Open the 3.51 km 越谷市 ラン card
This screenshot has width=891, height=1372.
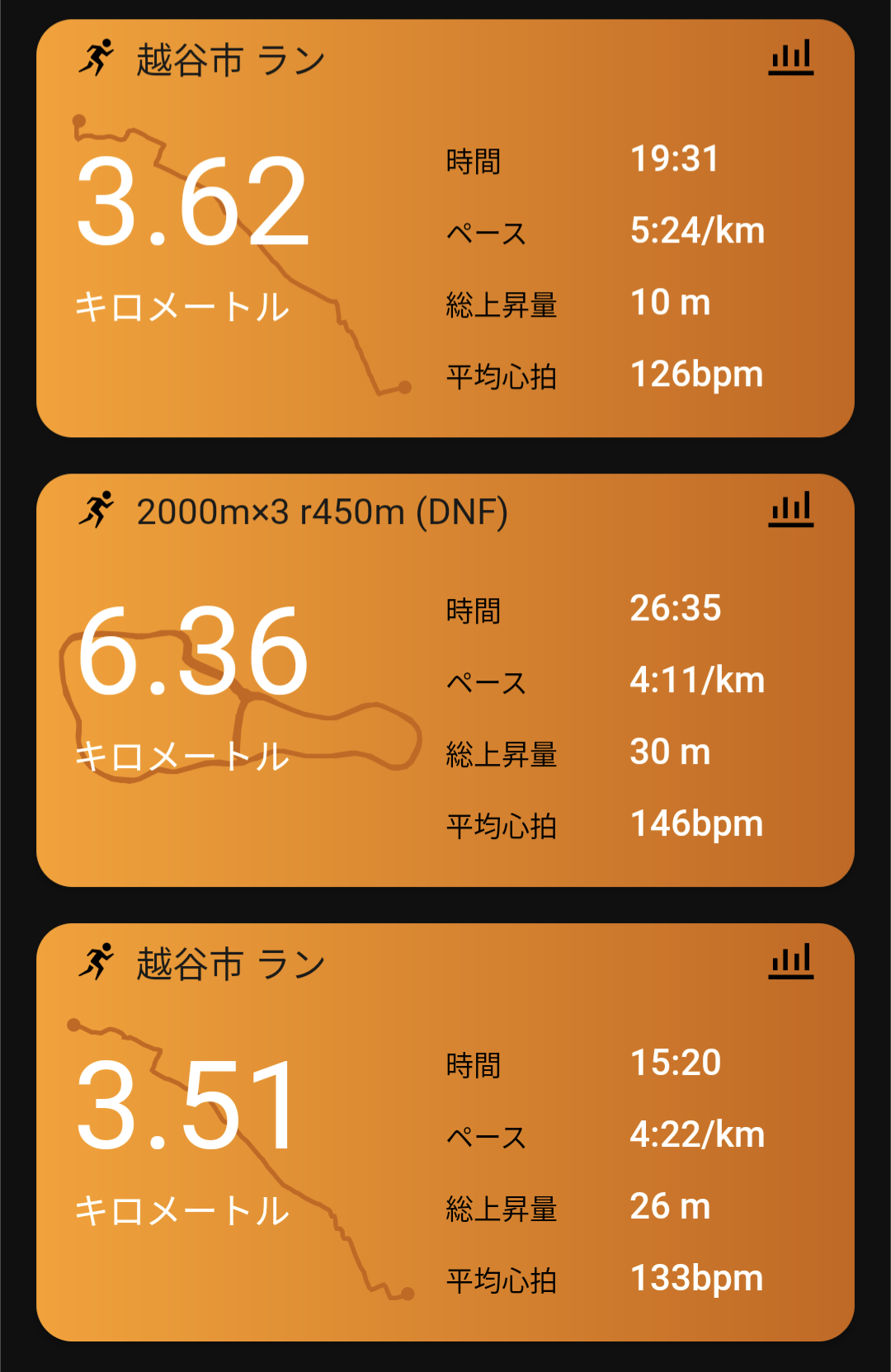tap(445, 1132)
